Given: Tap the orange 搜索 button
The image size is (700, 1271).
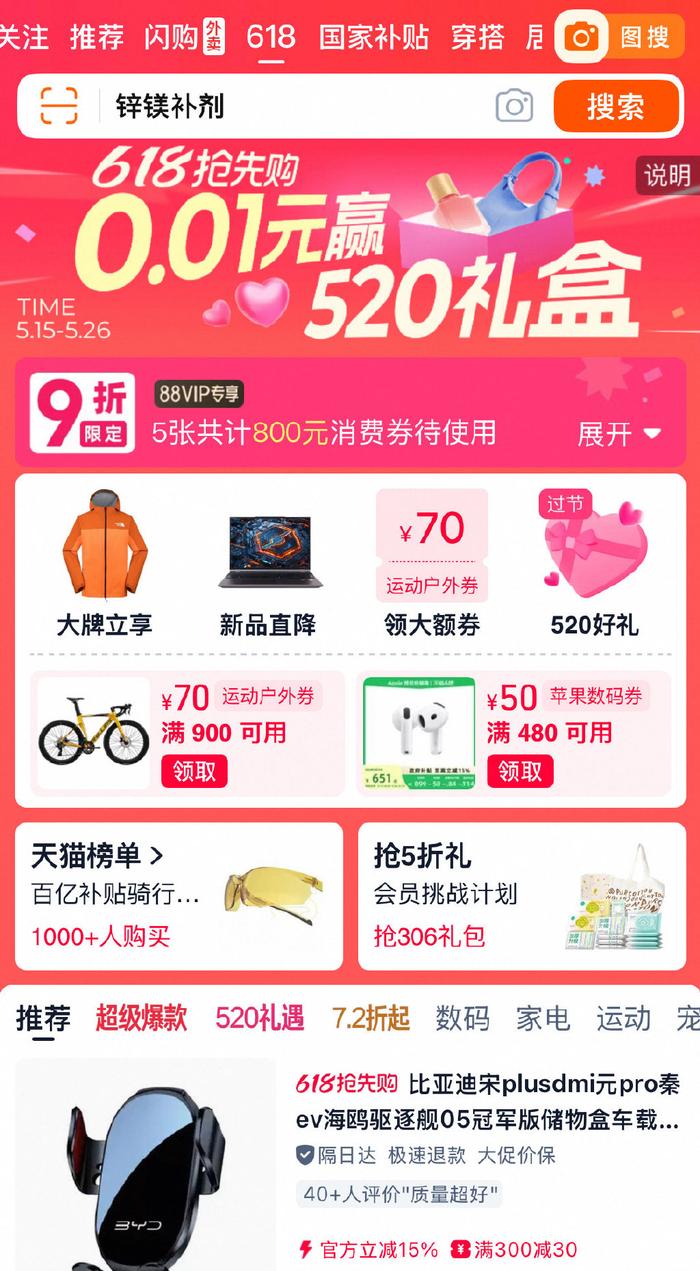Looking at the screenshot, I should 616,106.
